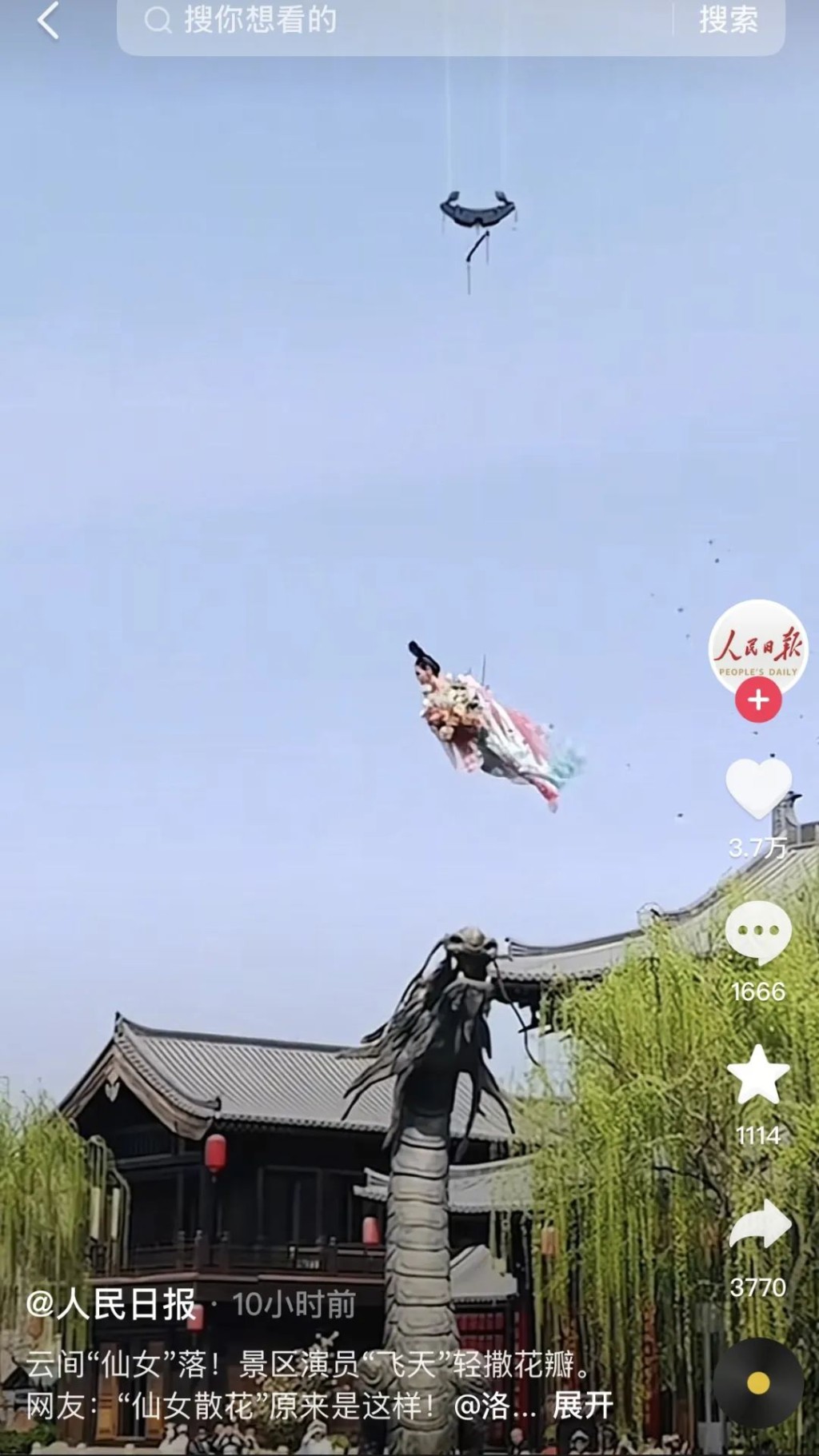The image size is (819, 1456).
Task: Follow 人民日报 with the plus button
Action: (757, 700)
